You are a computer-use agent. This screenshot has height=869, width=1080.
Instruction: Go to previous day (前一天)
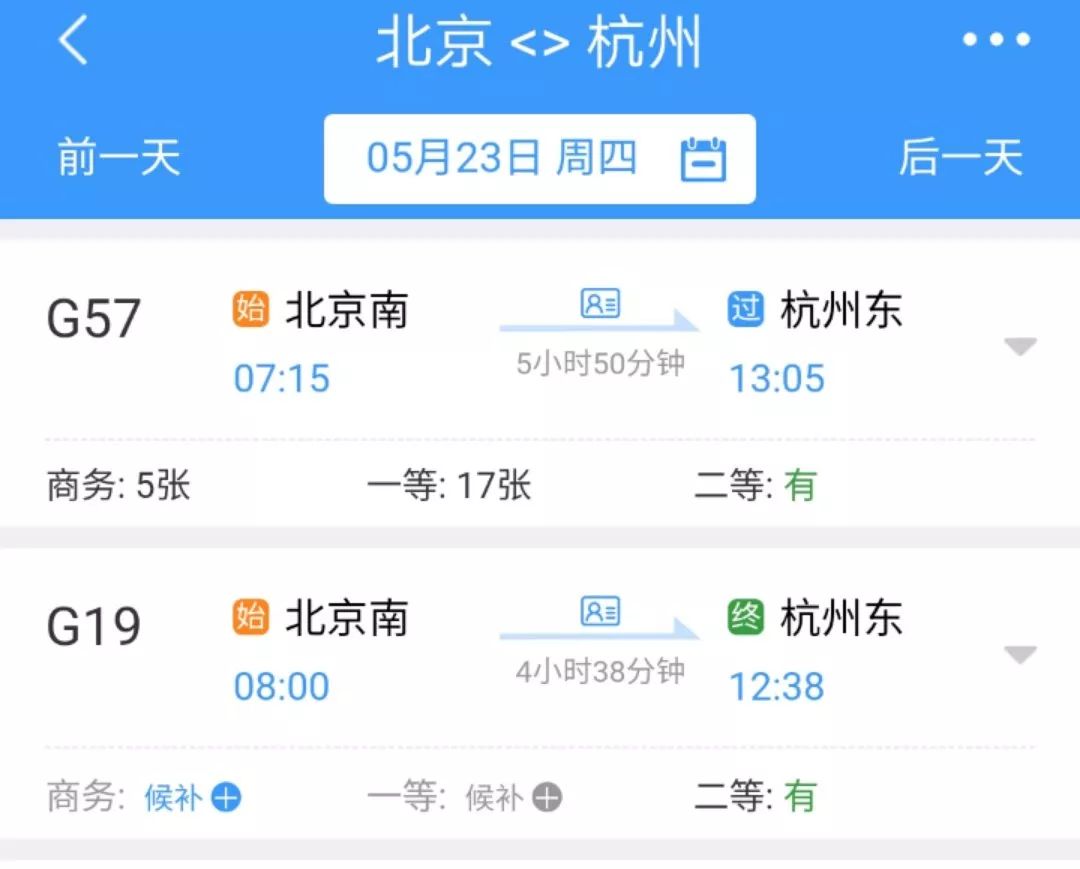[x=118, y=158]
